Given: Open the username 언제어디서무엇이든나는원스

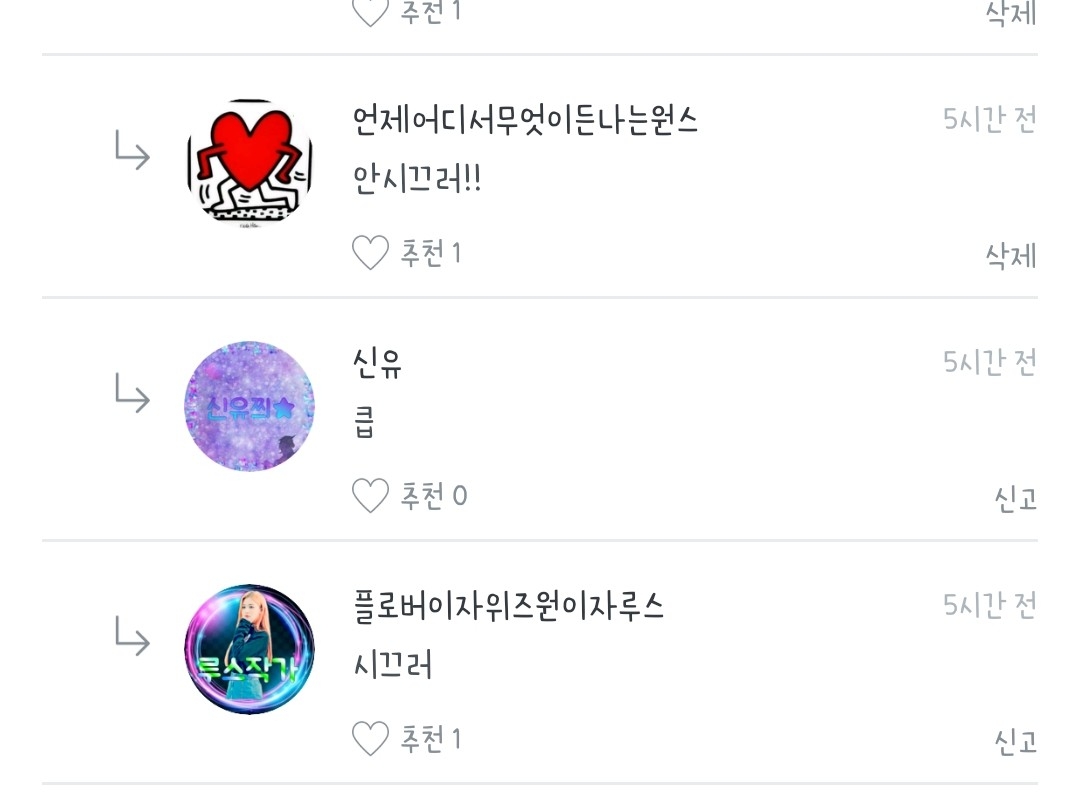Looking at the screenshot, I should pos(525,121).
